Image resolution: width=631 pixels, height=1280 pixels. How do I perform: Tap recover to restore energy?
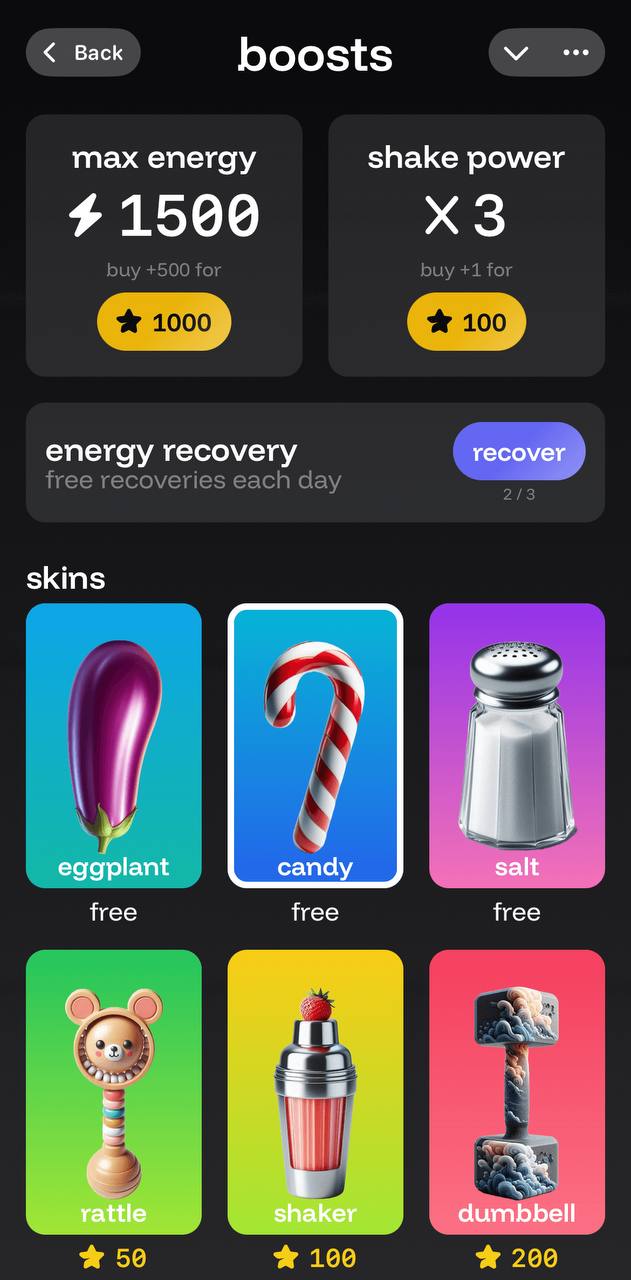[x=518, y=452]
